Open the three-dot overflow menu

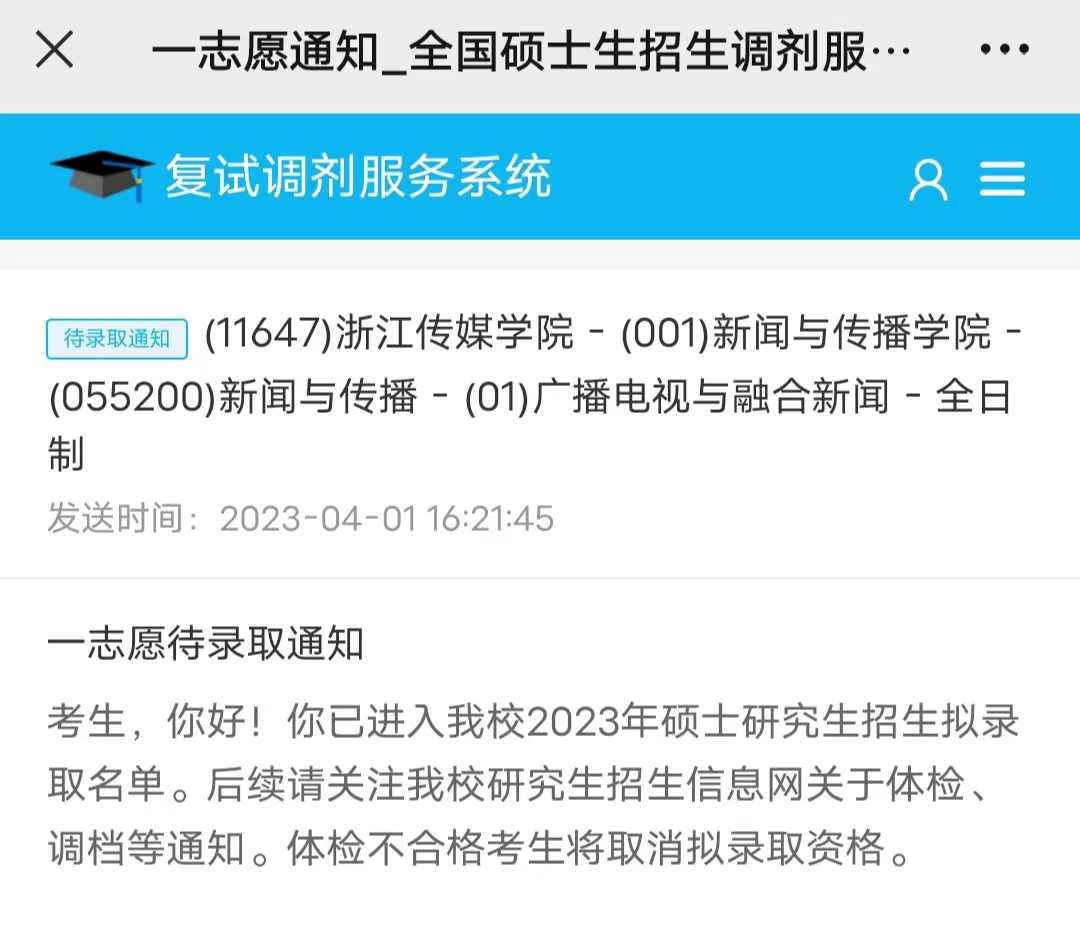1004,49
